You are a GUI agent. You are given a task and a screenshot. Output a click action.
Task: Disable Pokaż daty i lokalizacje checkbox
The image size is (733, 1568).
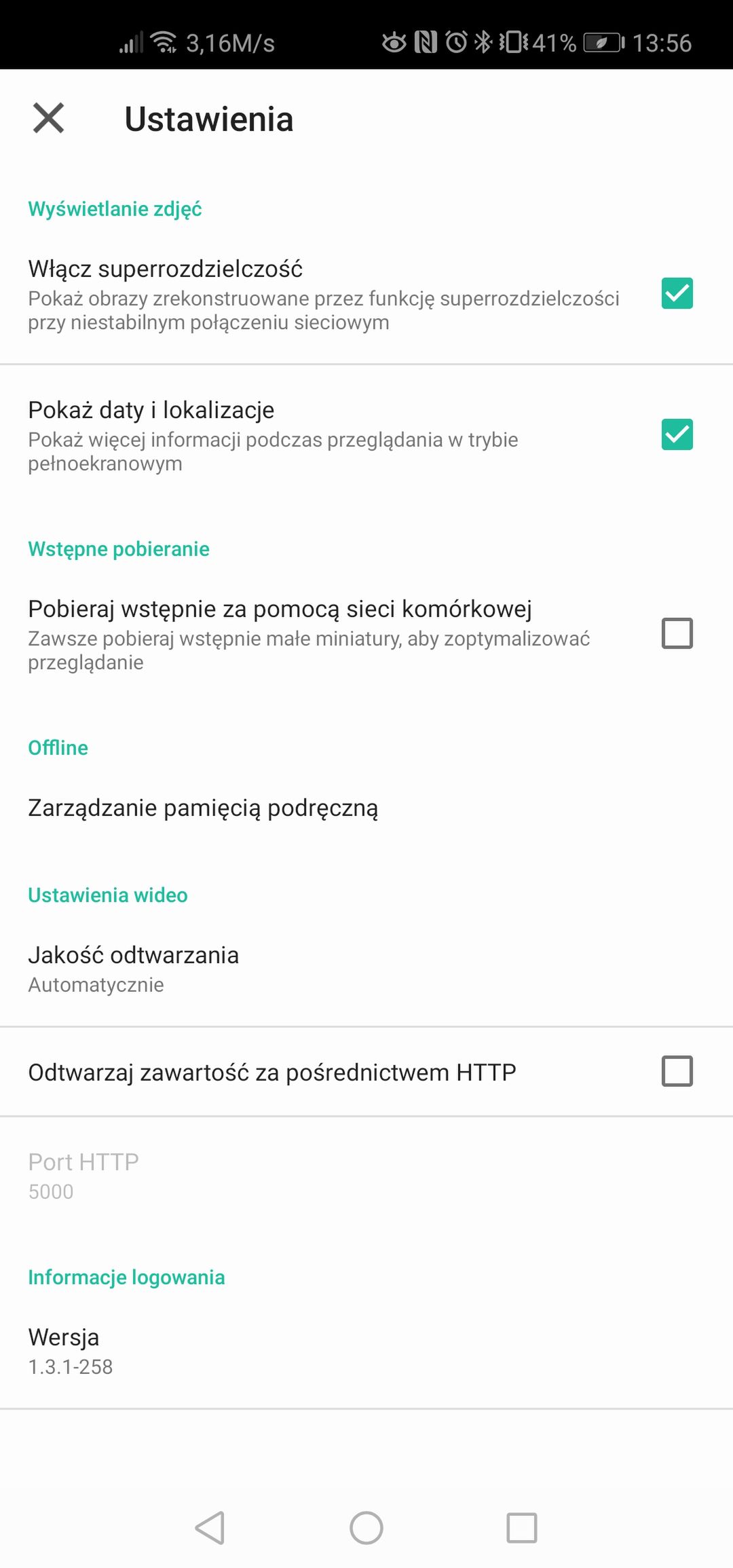click(x=677, y=434)
